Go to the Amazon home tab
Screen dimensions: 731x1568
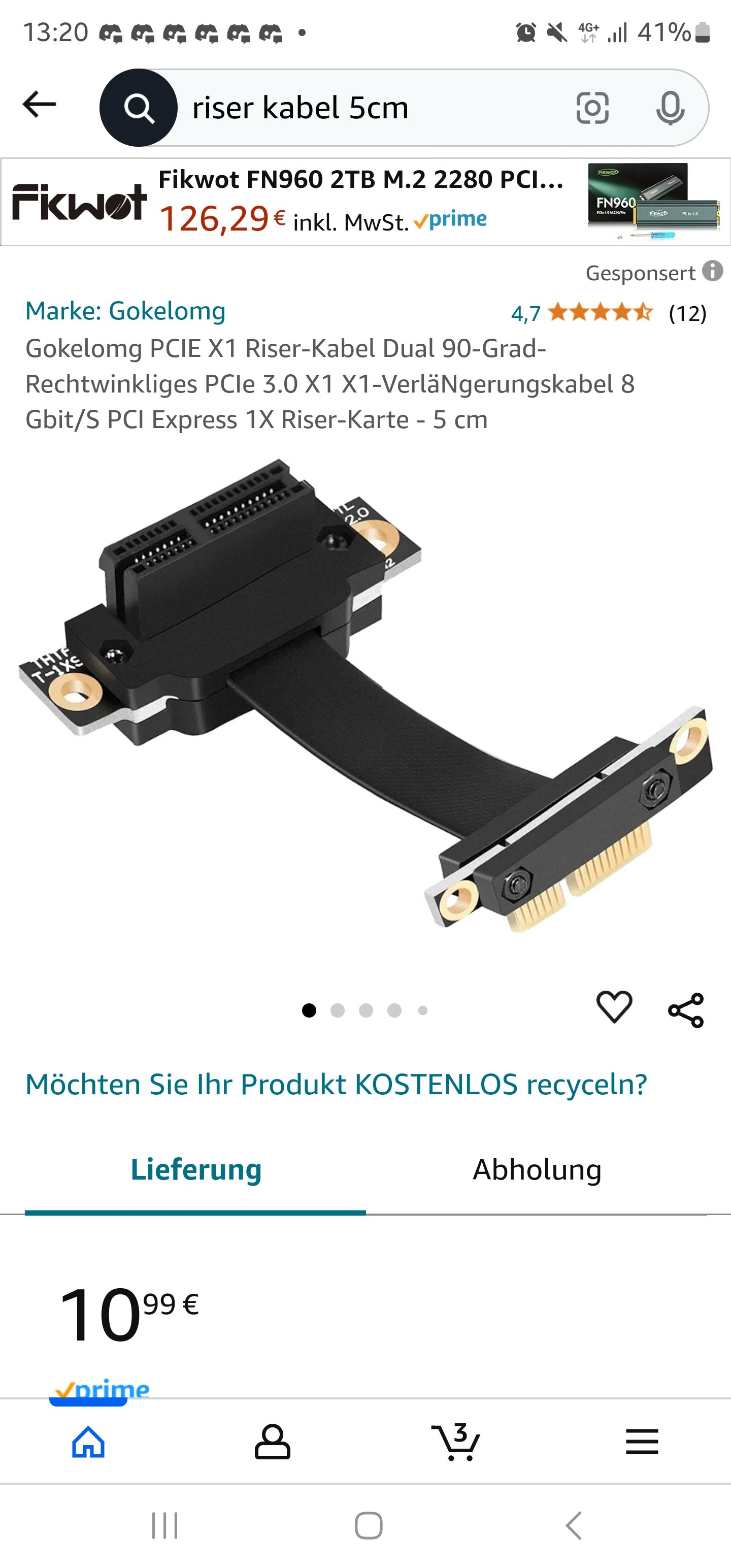tap(89, 1442)
